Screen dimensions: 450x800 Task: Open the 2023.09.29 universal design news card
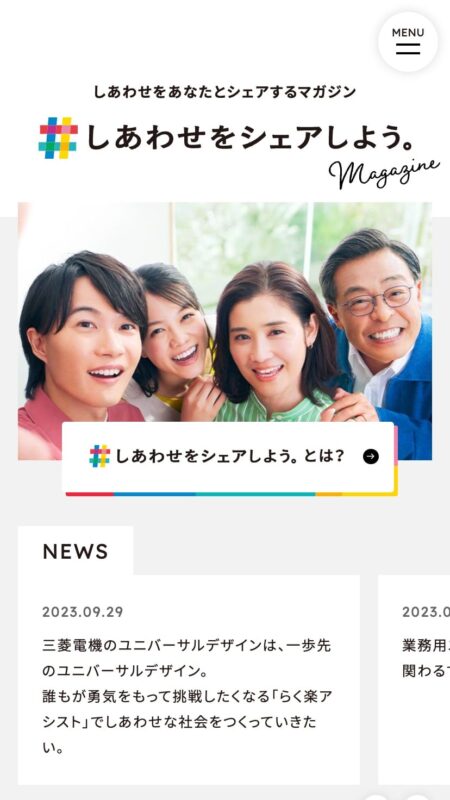click(x=189, y=680)
